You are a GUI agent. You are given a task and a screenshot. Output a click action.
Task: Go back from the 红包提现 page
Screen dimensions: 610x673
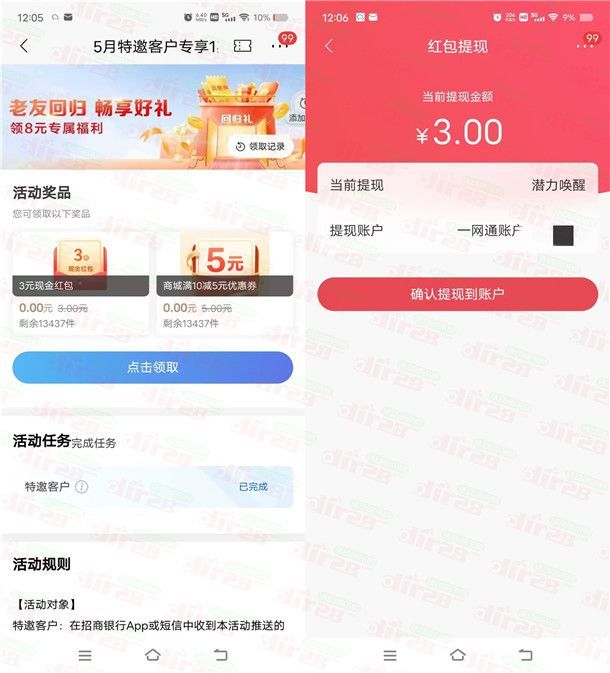point(329,46)
